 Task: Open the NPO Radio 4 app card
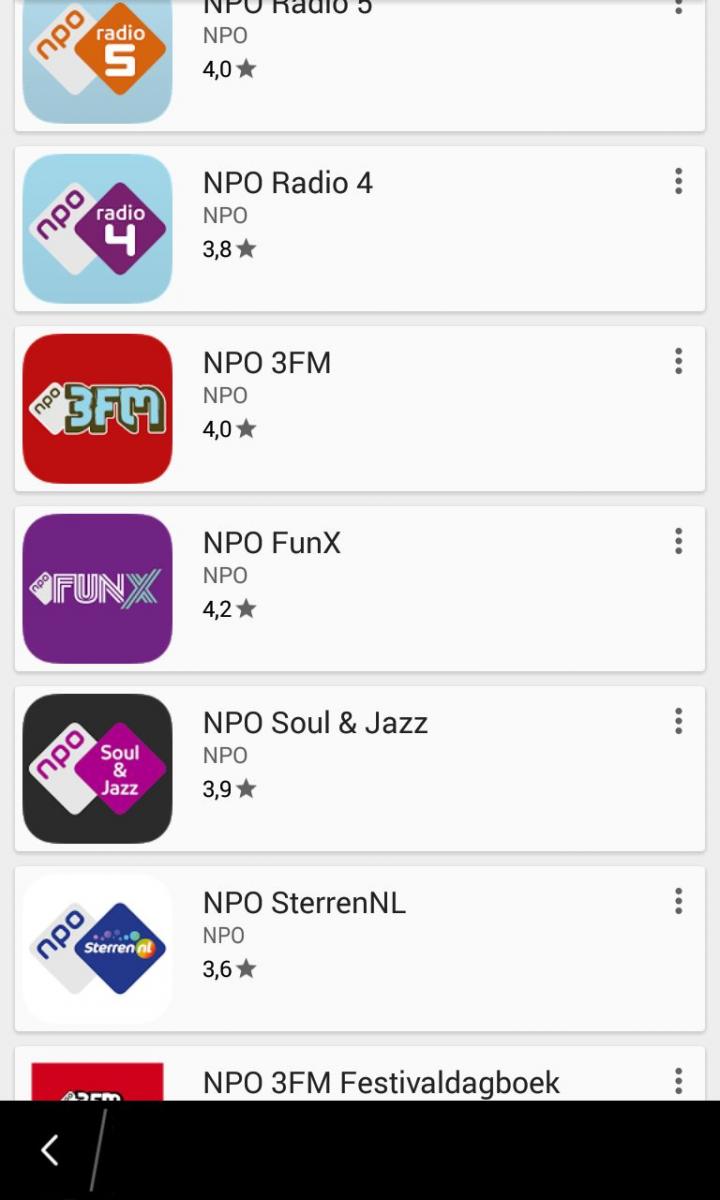(359, 228)
